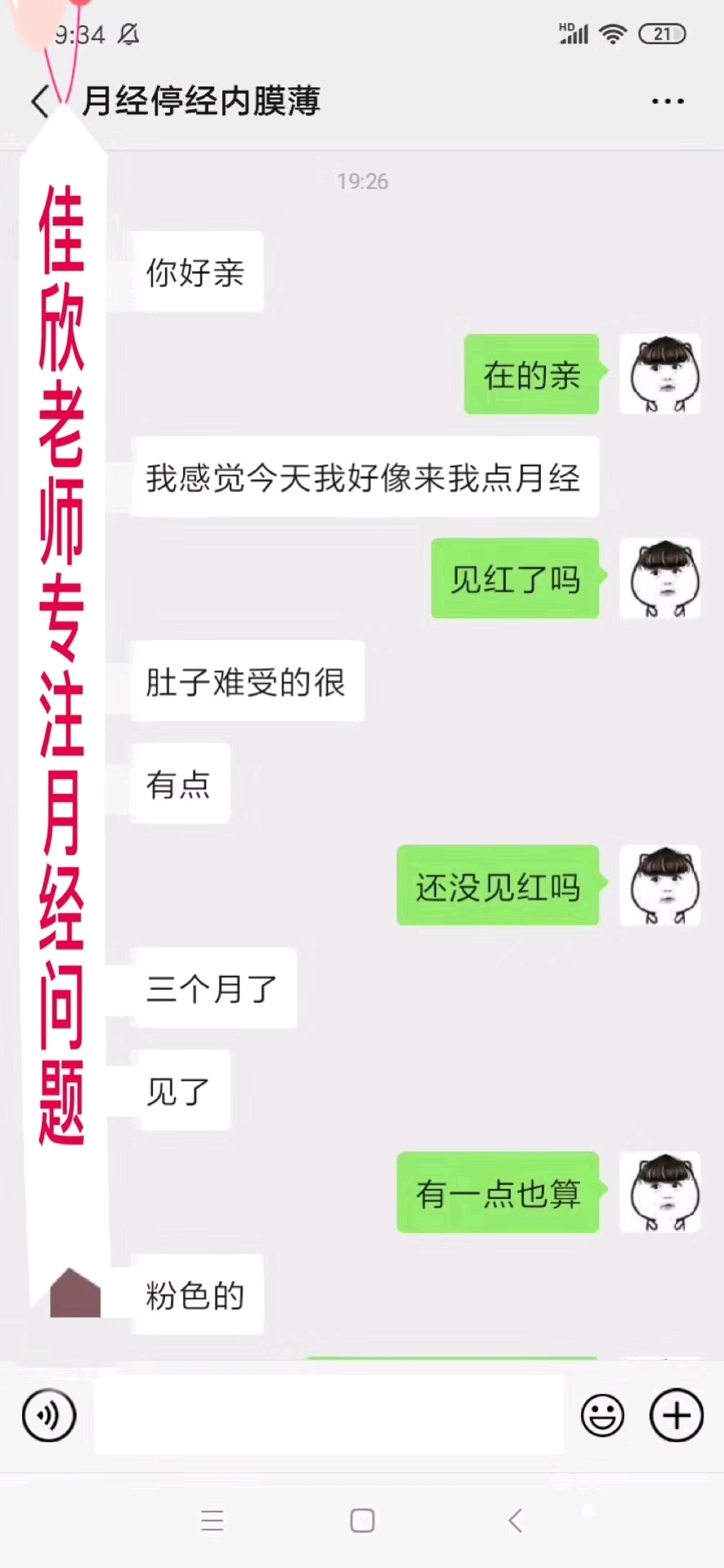Go back from the chat
The image size is (724, 1568).
[x=39, y=101]
